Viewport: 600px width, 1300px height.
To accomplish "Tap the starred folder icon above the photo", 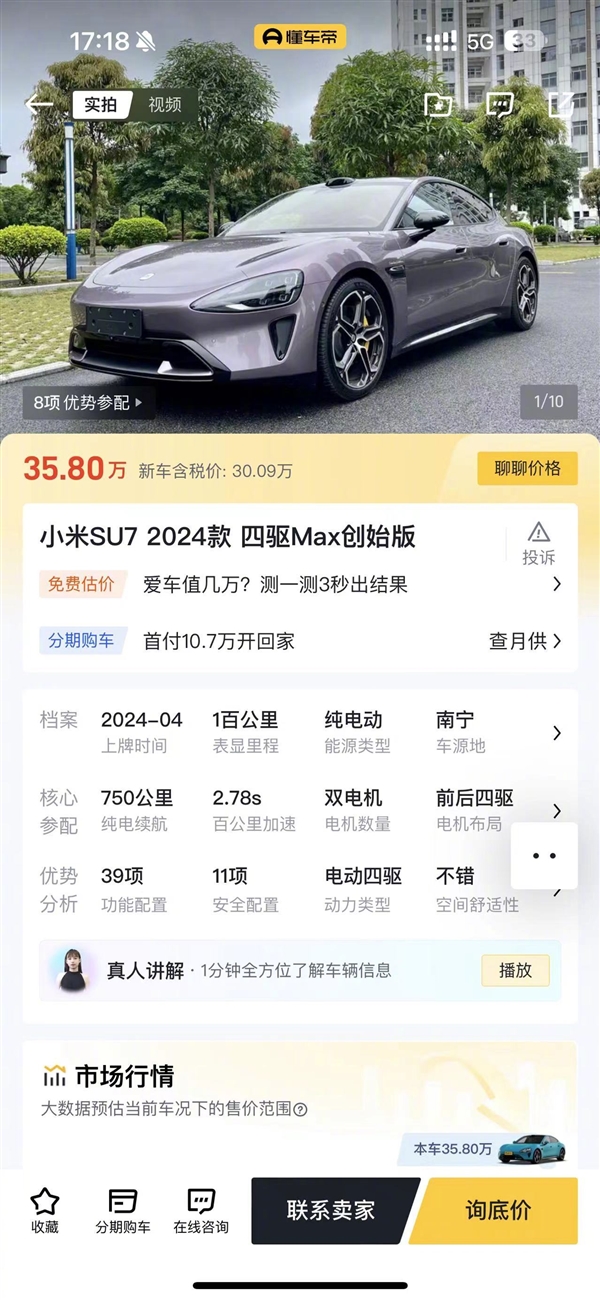I will pyautogui.click(x=438, y=105).
